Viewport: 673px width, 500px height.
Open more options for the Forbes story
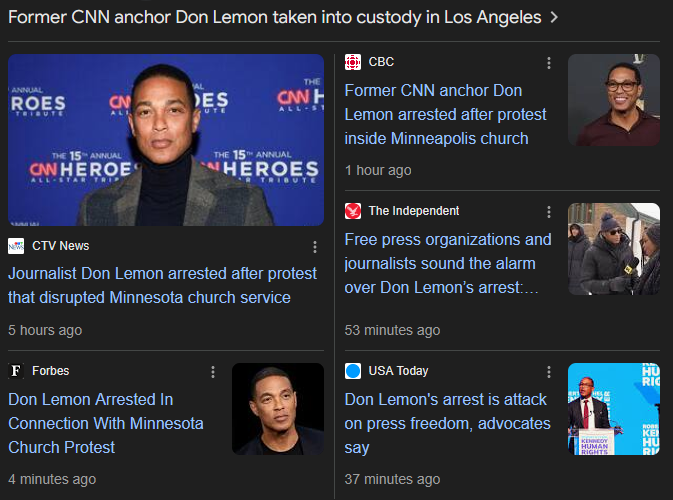click(213, 372)
